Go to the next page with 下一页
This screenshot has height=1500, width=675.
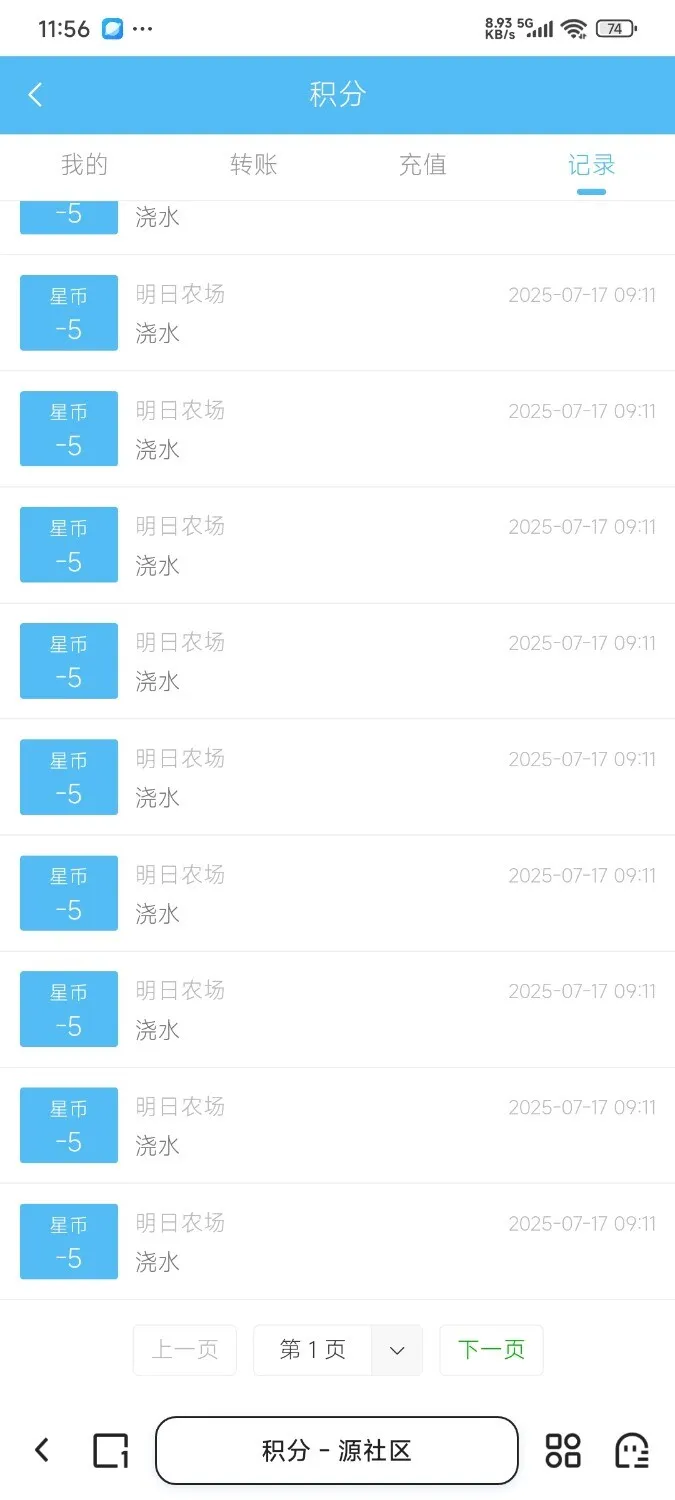click(491, 1350)
